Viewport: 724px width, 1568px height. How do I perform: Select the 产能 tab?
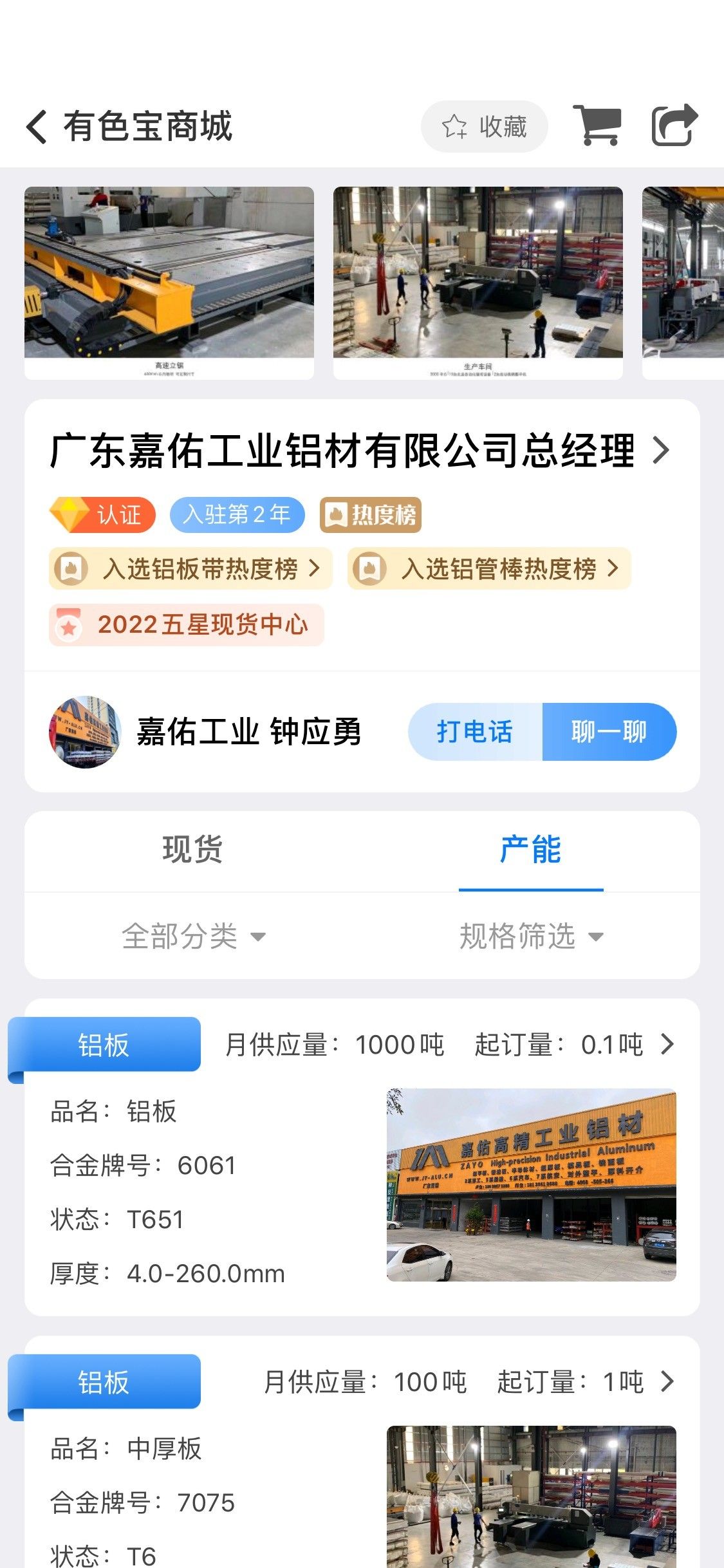(x=530, y=850)
